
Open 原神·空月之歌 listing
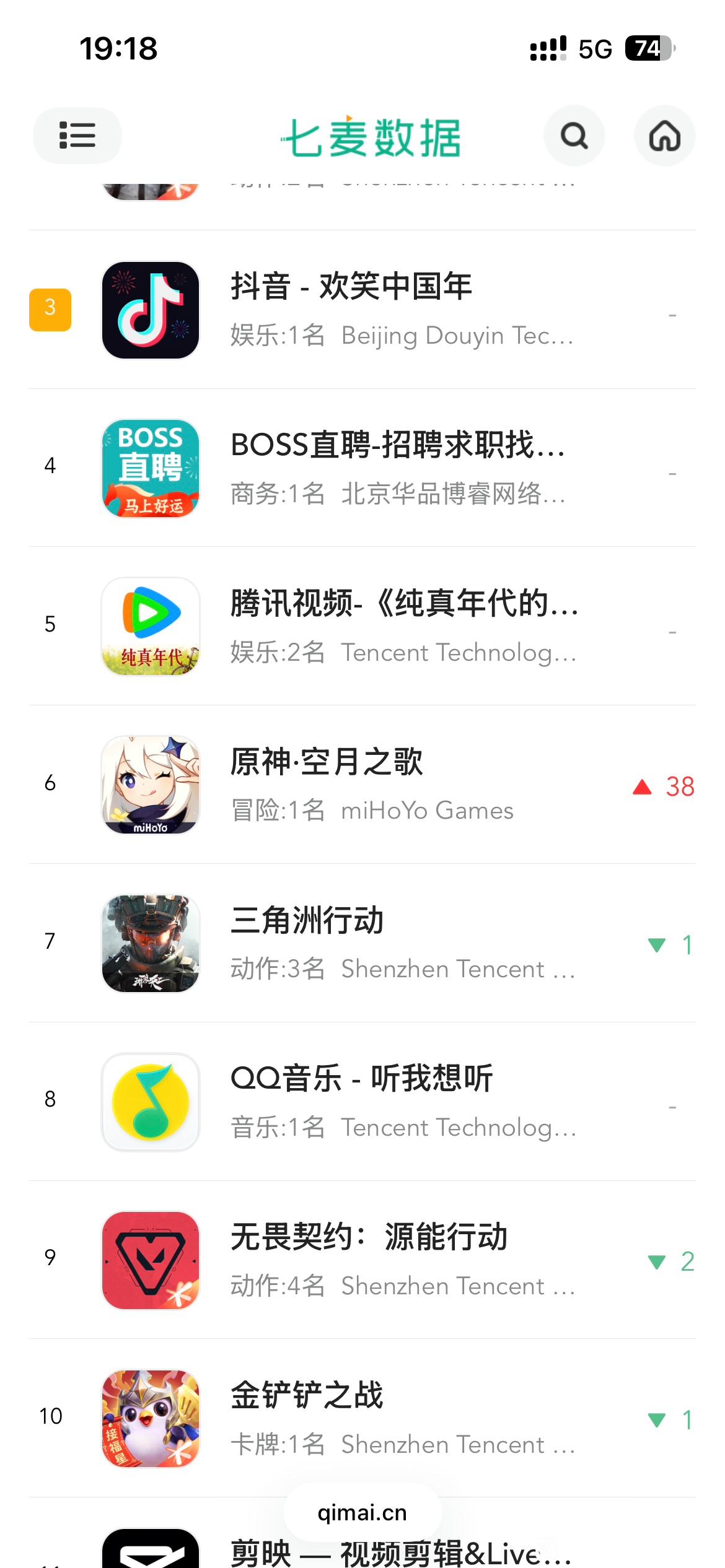pyautogui.click(x=327, y=763)
